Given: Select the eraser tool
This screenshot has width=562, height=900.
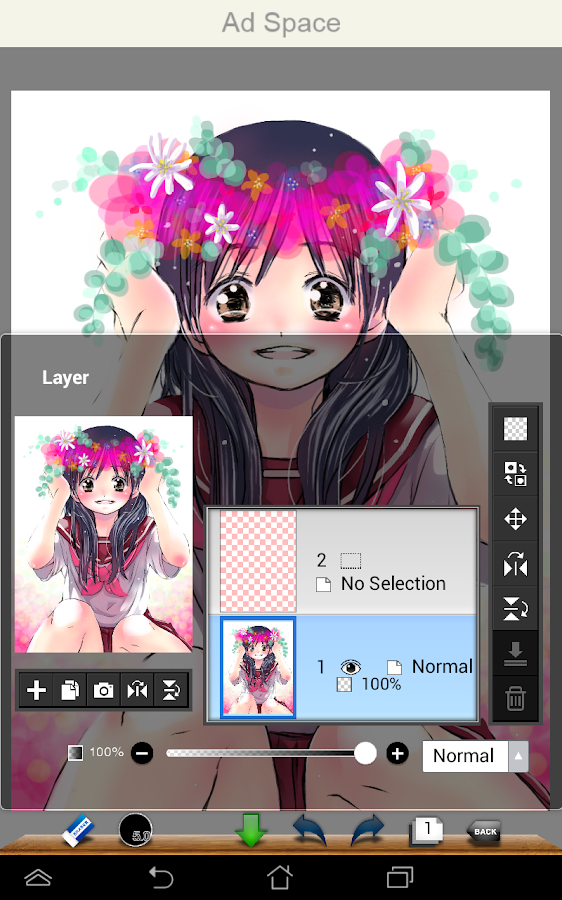Looking at the screenshot, I should tap(77, 830).
